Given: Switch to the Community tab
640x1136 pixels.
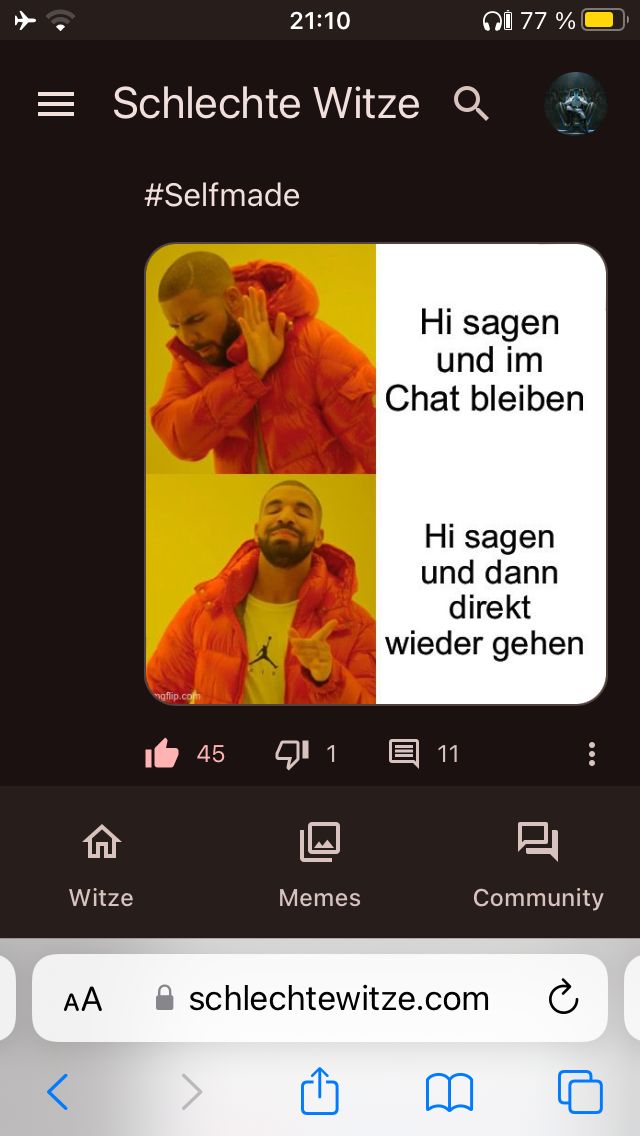Looking at the screenshot, I should click(x=538, y=864).
